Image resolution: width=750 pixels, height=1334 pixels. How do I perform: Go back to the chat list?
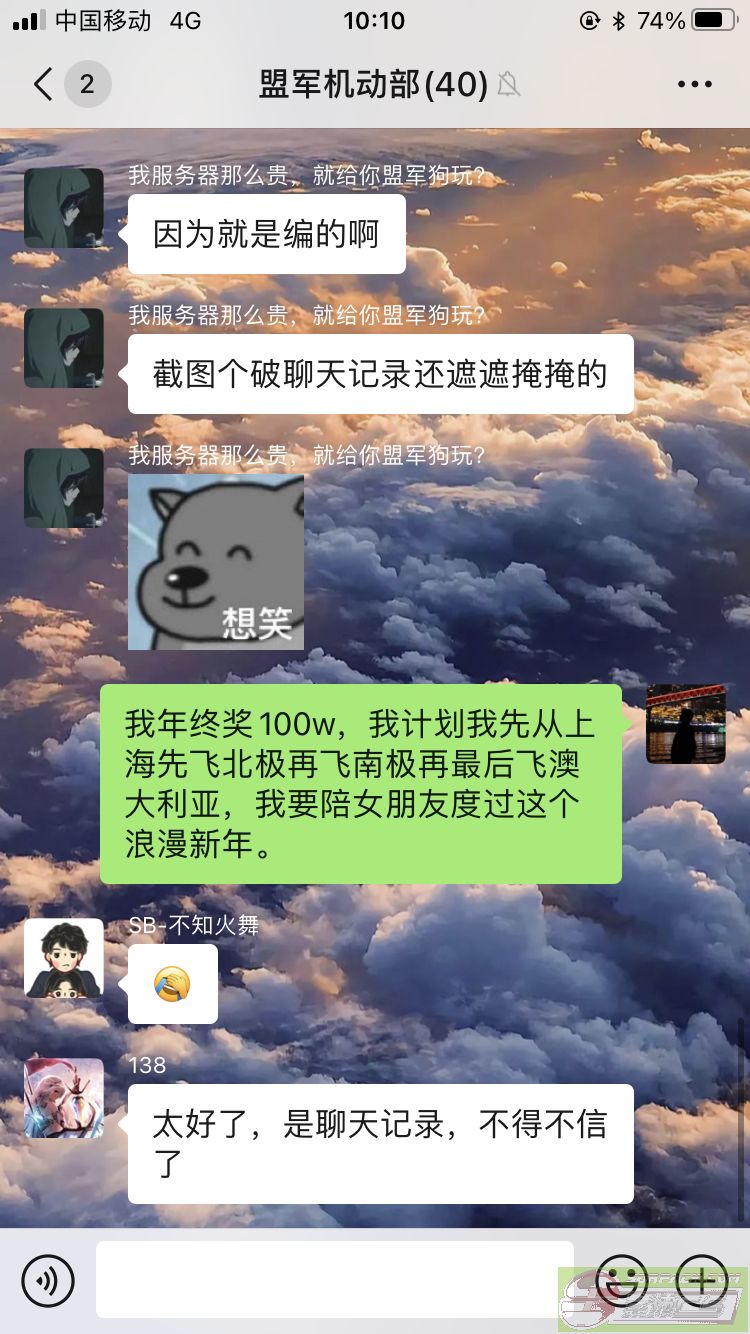(44, 84)
